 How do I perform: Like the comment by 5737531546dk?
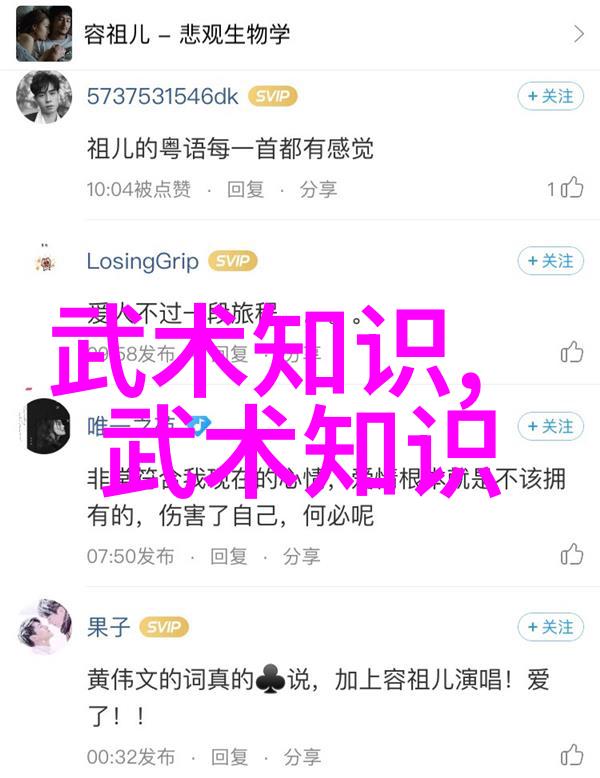(571, 188)
